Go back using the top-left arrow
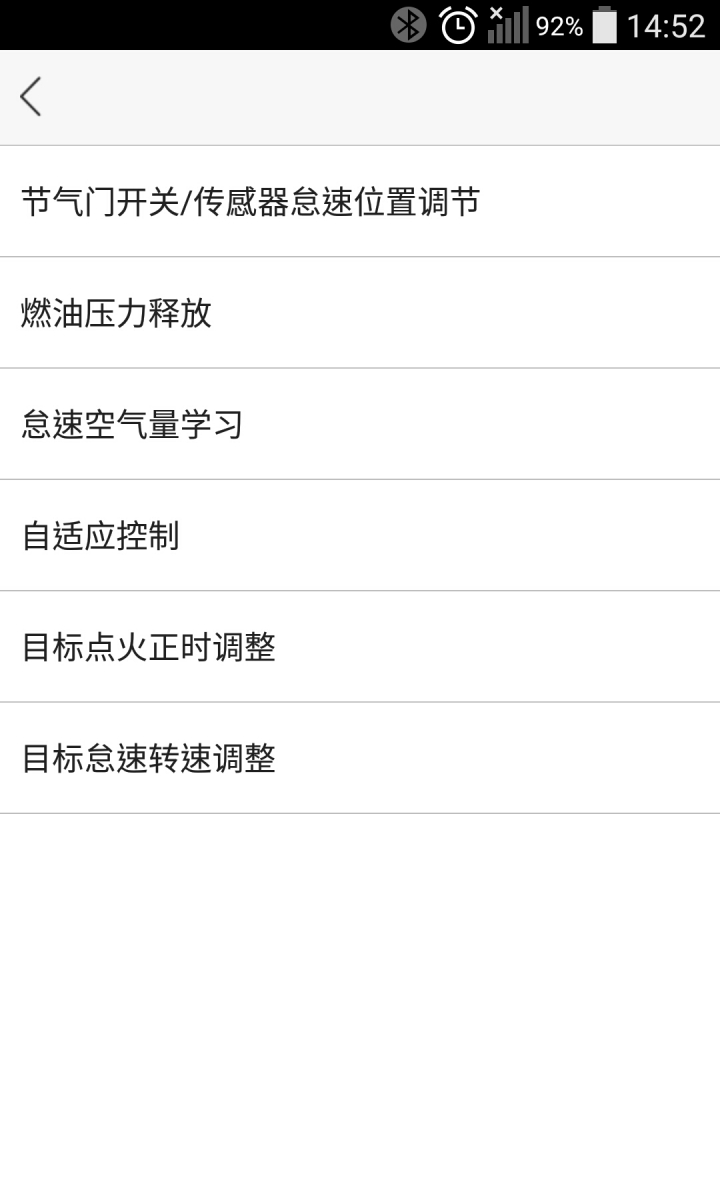Image resolution: width=720 pixels, height=1184 pixels. (31, 97)
